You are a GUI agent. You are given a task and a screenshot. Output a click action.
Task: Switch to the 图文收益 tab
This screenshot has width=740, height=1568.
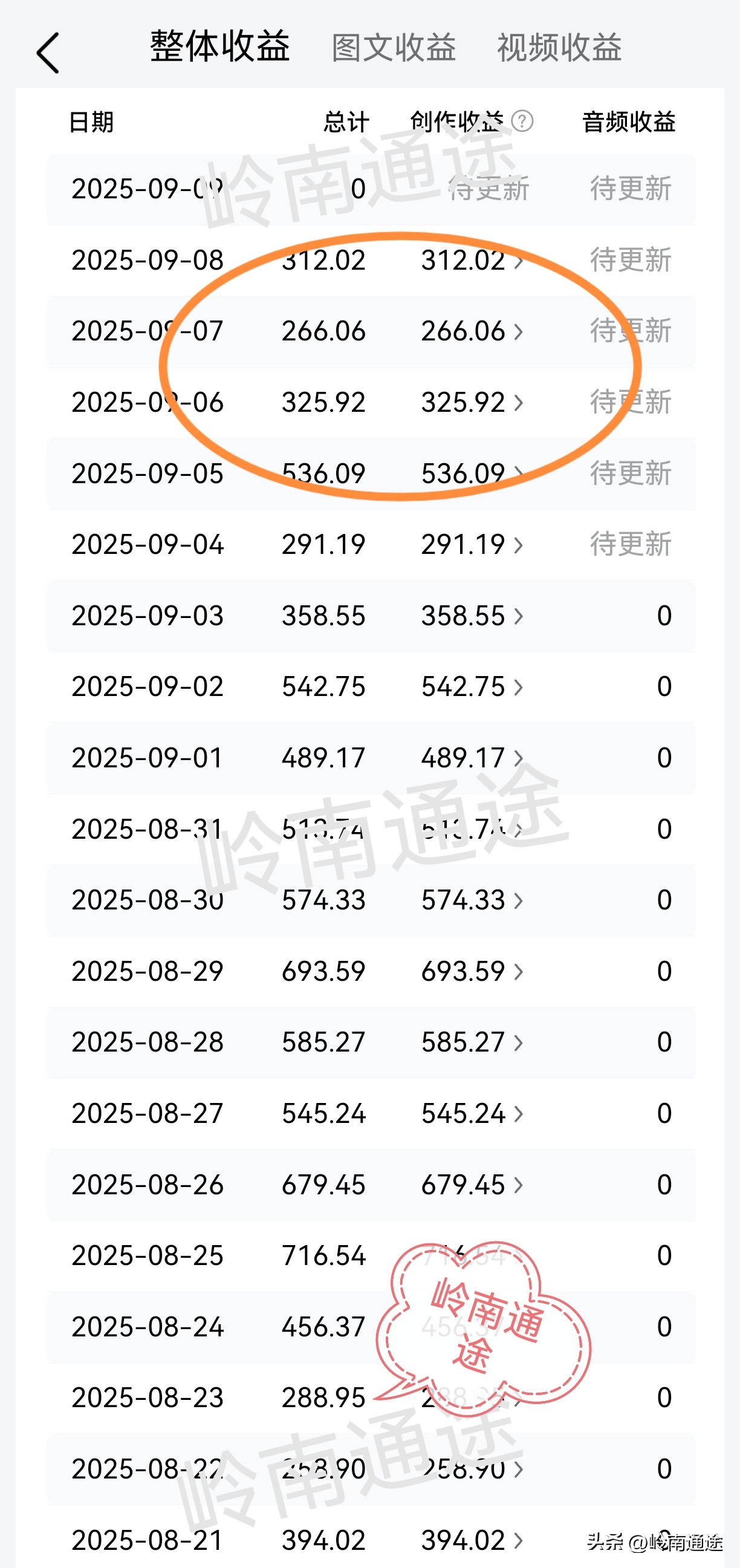[x=394, y=48]
